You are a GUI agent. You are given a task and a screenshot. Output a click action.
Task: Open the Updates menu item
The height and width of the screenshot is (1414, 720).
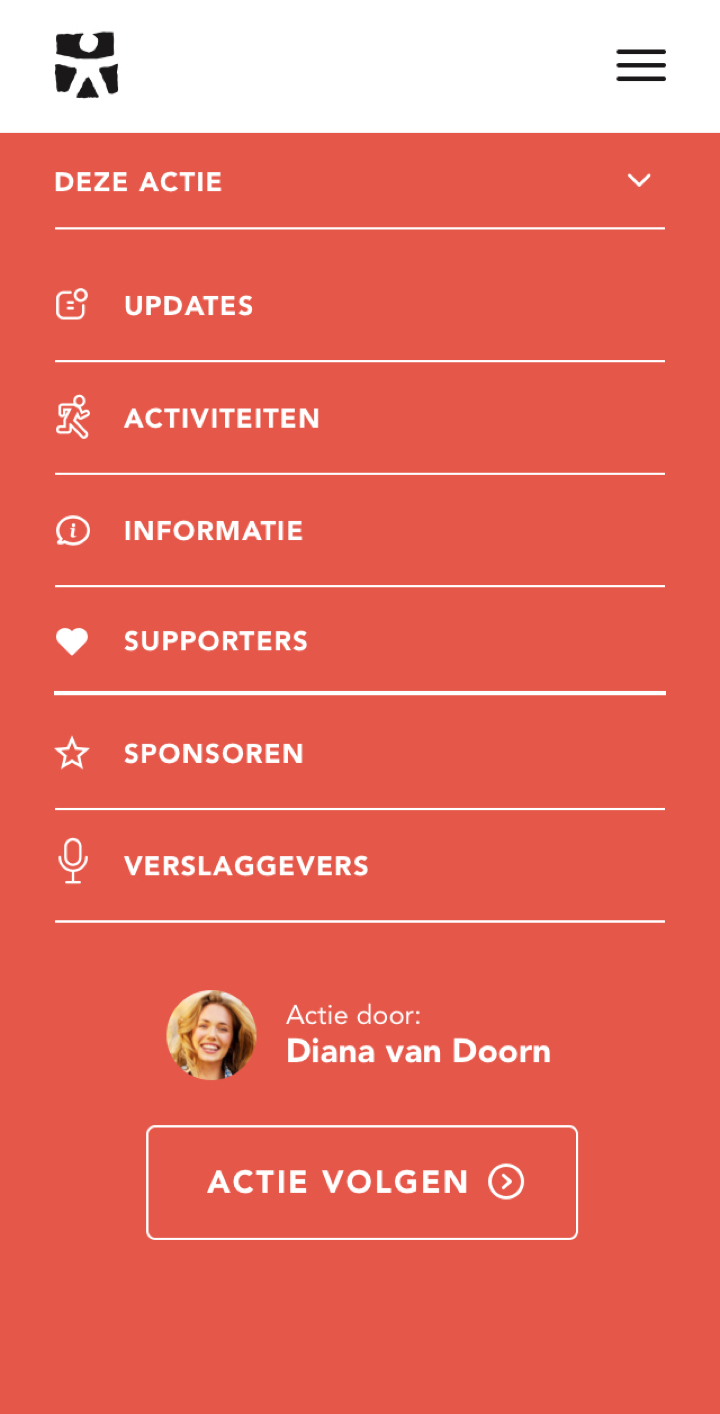[x=188, y=306]
